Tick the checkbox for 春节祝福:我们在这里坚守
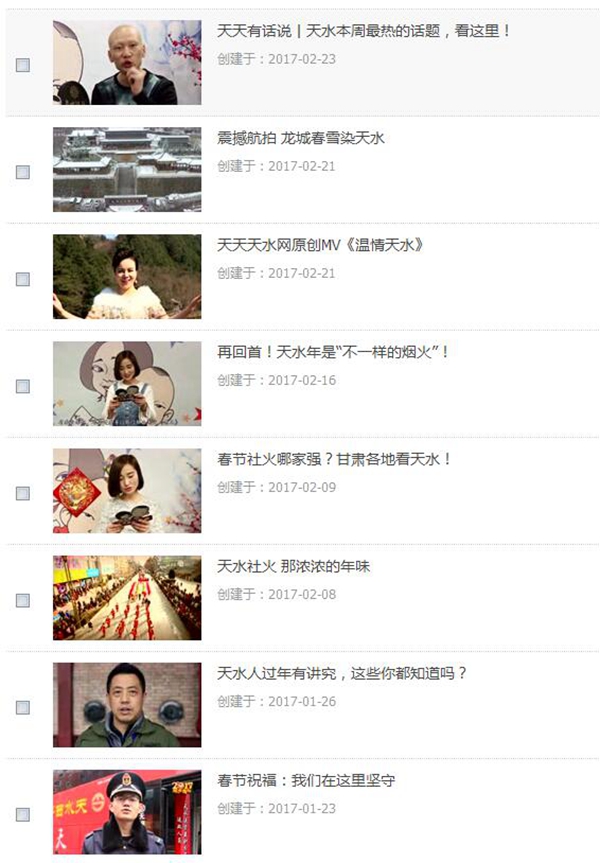The height and width of the screenshot is (863, 600). pyautogui.click(x=23, y=814)
